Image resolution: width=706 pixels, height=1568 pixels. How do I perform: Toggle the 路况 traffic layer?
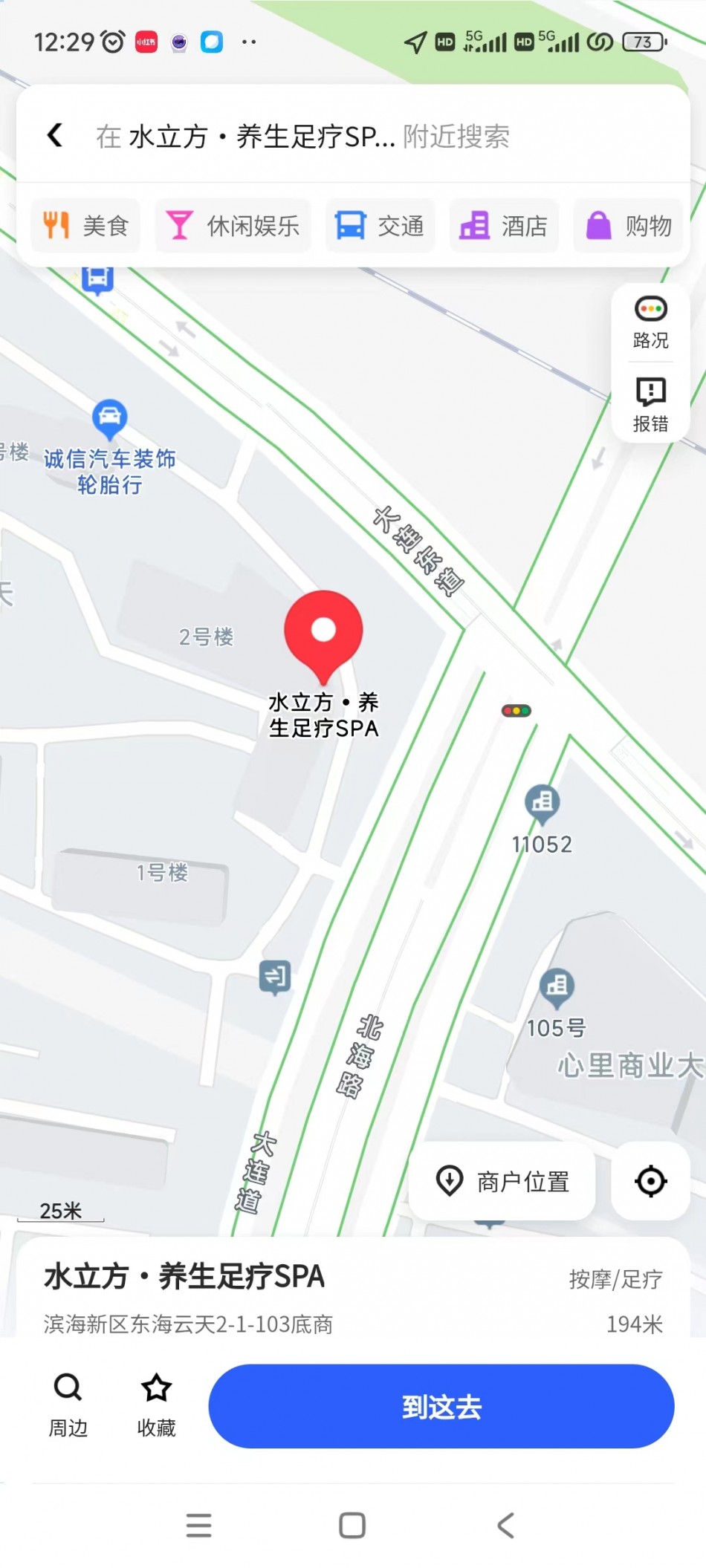(x=650, y=323)
